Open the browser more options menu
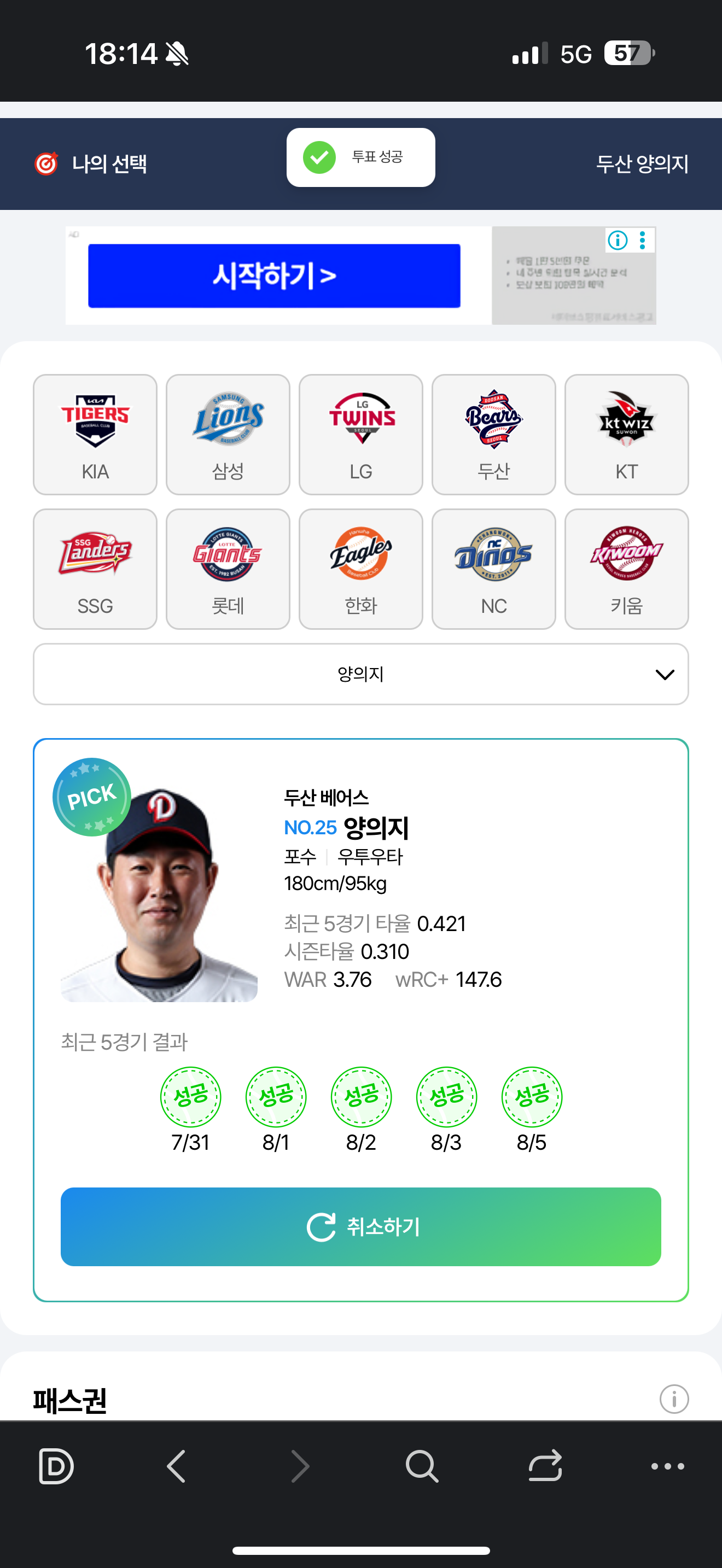This screenshot has width=722, height=1568. point(667,1466)
